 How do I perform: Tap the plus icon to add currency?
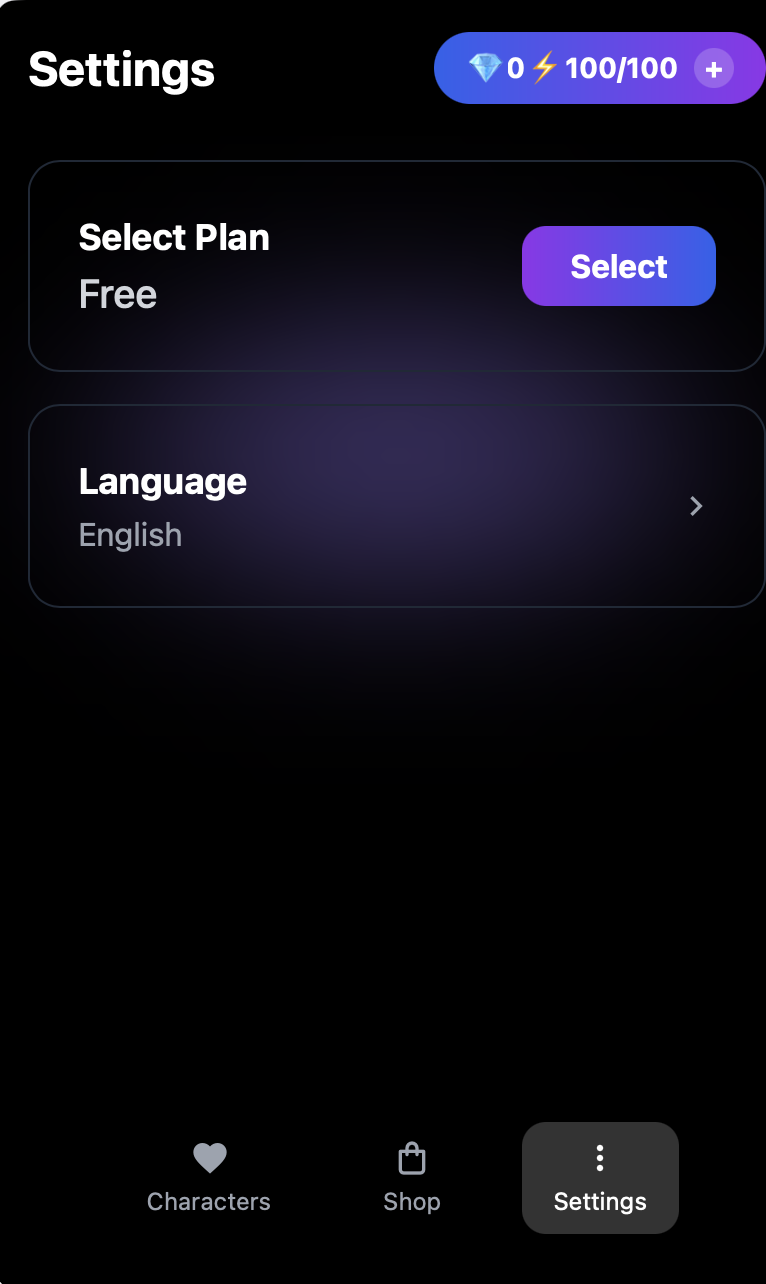point(714,69)
